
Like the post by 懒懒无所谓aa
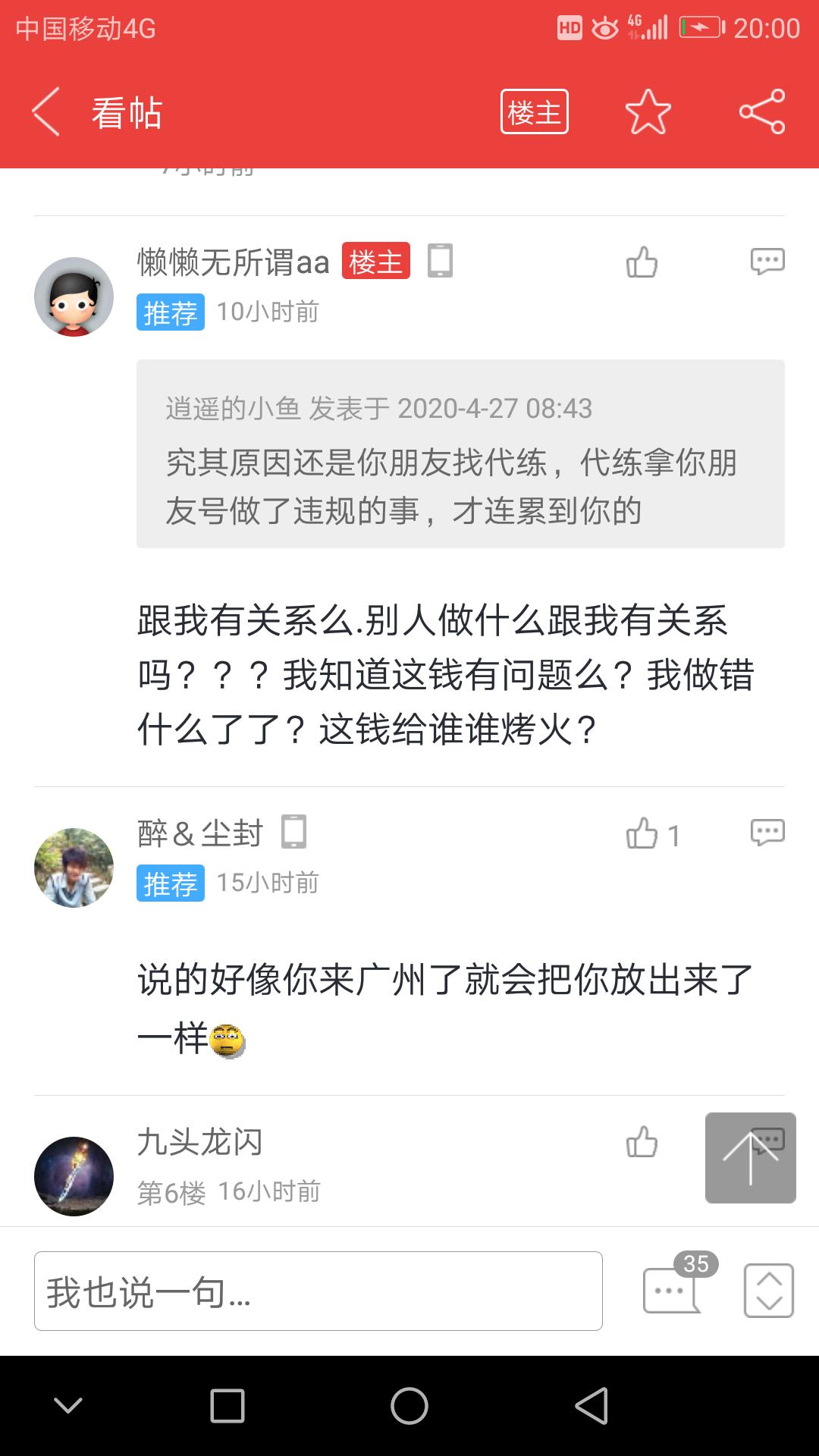coord(642,262)
